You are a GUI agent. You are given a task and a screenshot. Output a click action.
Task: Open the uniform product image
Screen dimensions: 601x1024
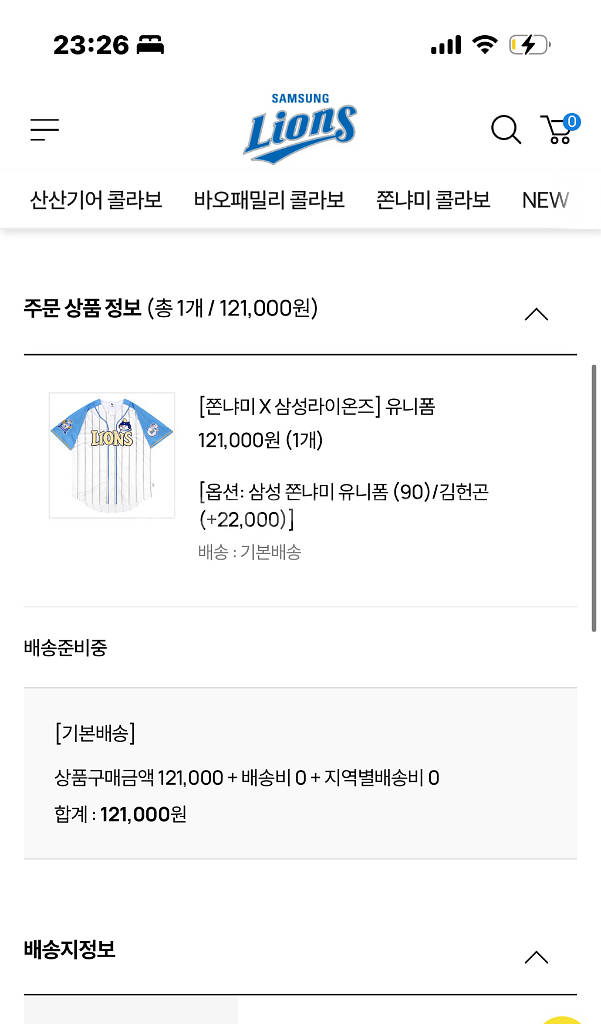[112, 455]
